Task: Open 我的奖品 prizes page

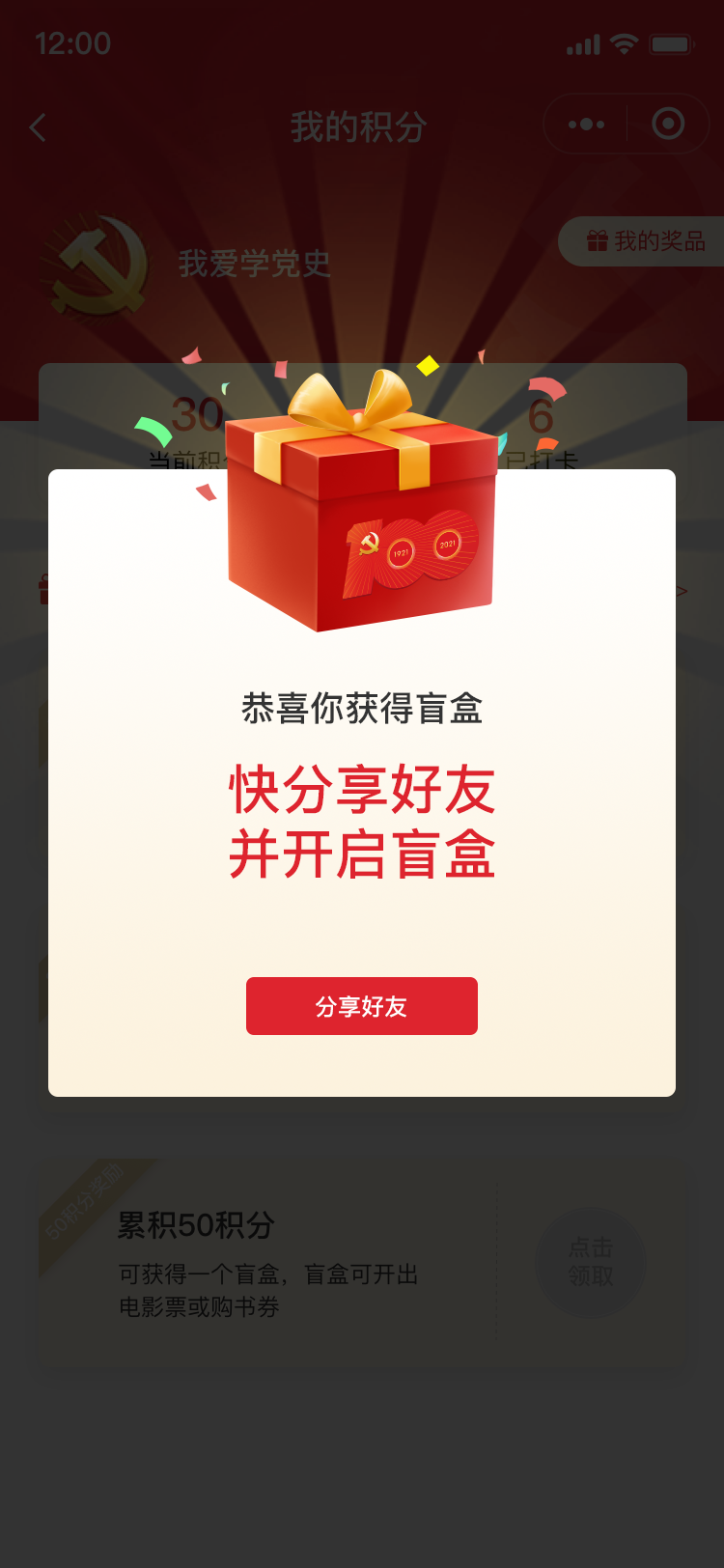Action: [x=647, y=241]
